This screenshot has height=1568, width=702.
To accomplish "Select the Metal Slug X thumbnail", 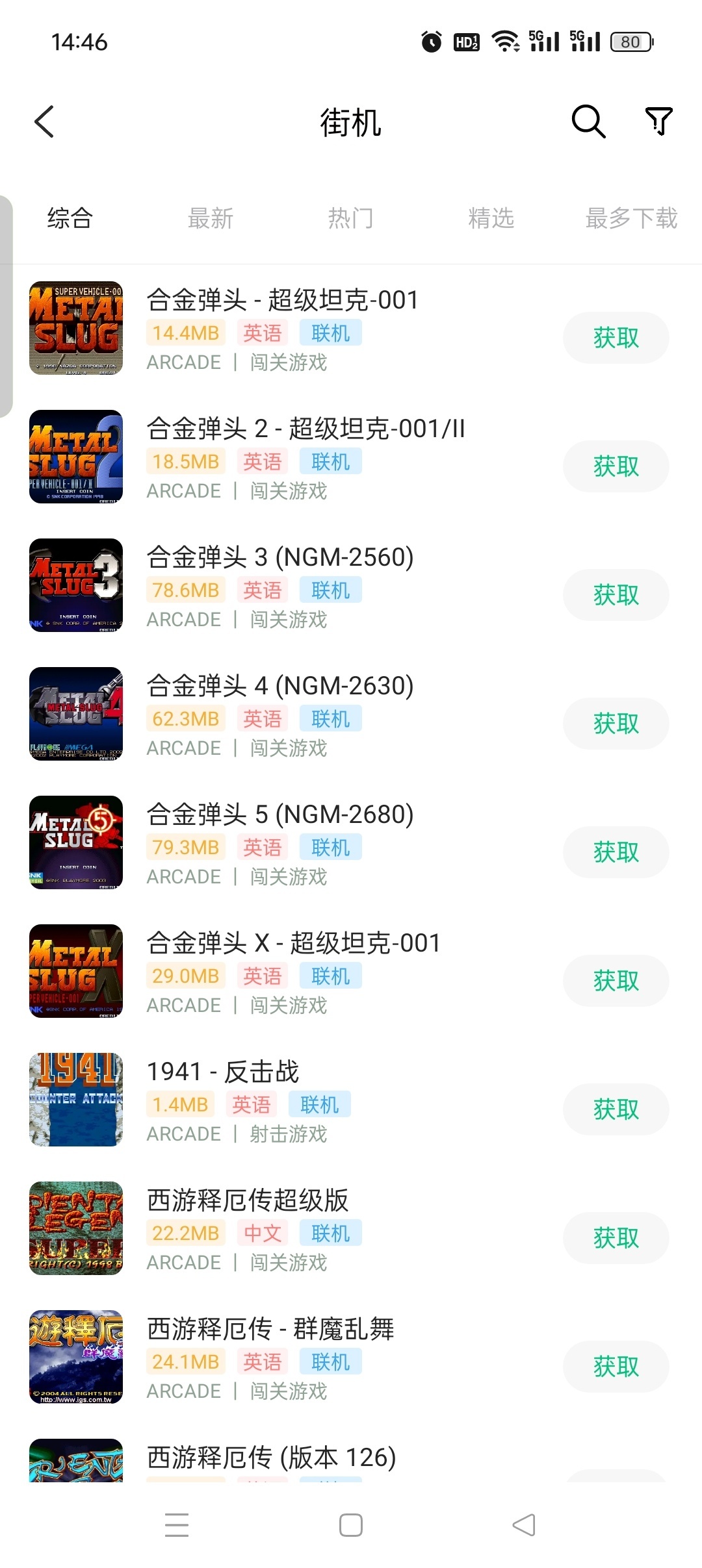I will pos(75,971).
